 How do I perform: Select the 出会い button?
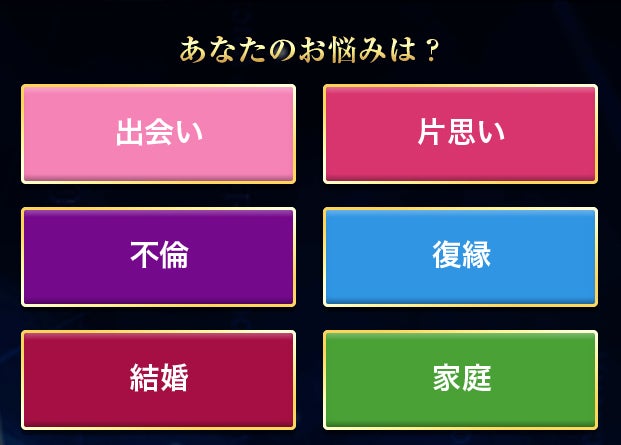click(159, 134)
